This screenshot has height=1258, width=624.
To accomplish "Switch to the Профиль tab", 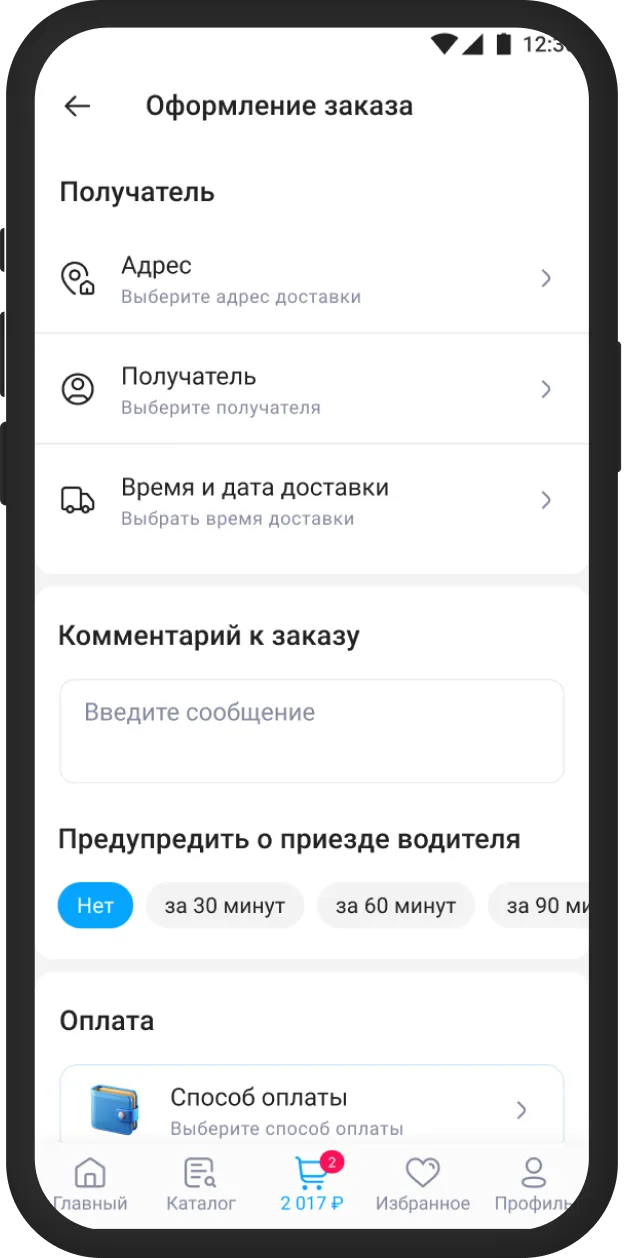I will click(x=534, y=1186).
